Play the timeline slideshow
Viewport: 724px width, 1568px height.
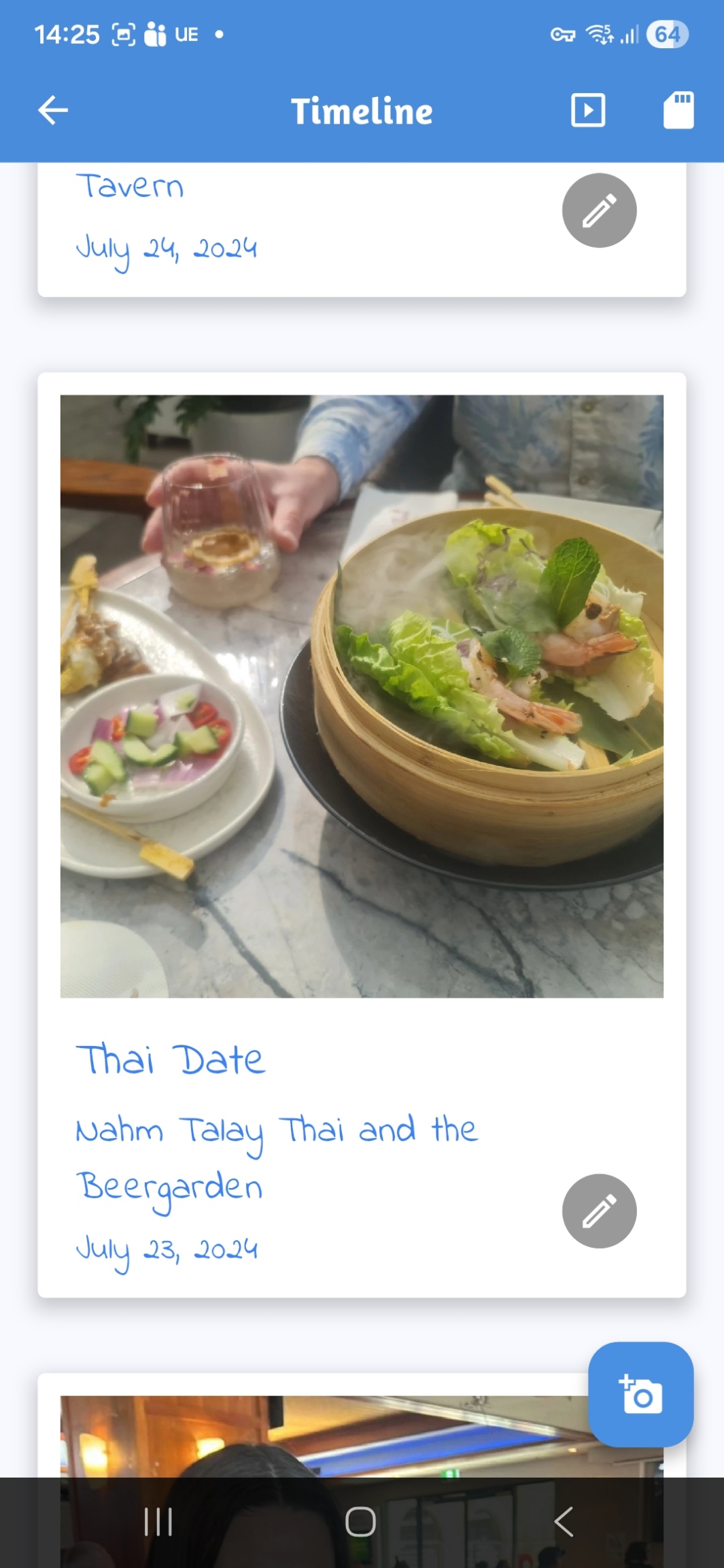(588, 110)
